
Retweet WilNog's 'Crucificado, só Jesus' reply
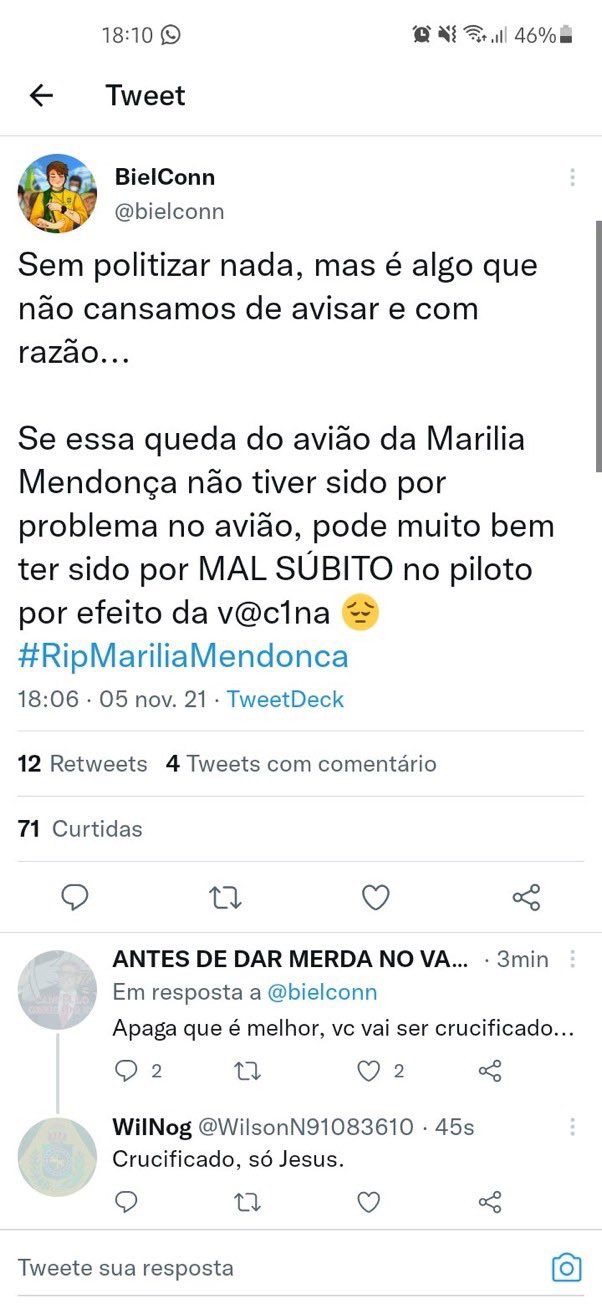click(246, 1201)
